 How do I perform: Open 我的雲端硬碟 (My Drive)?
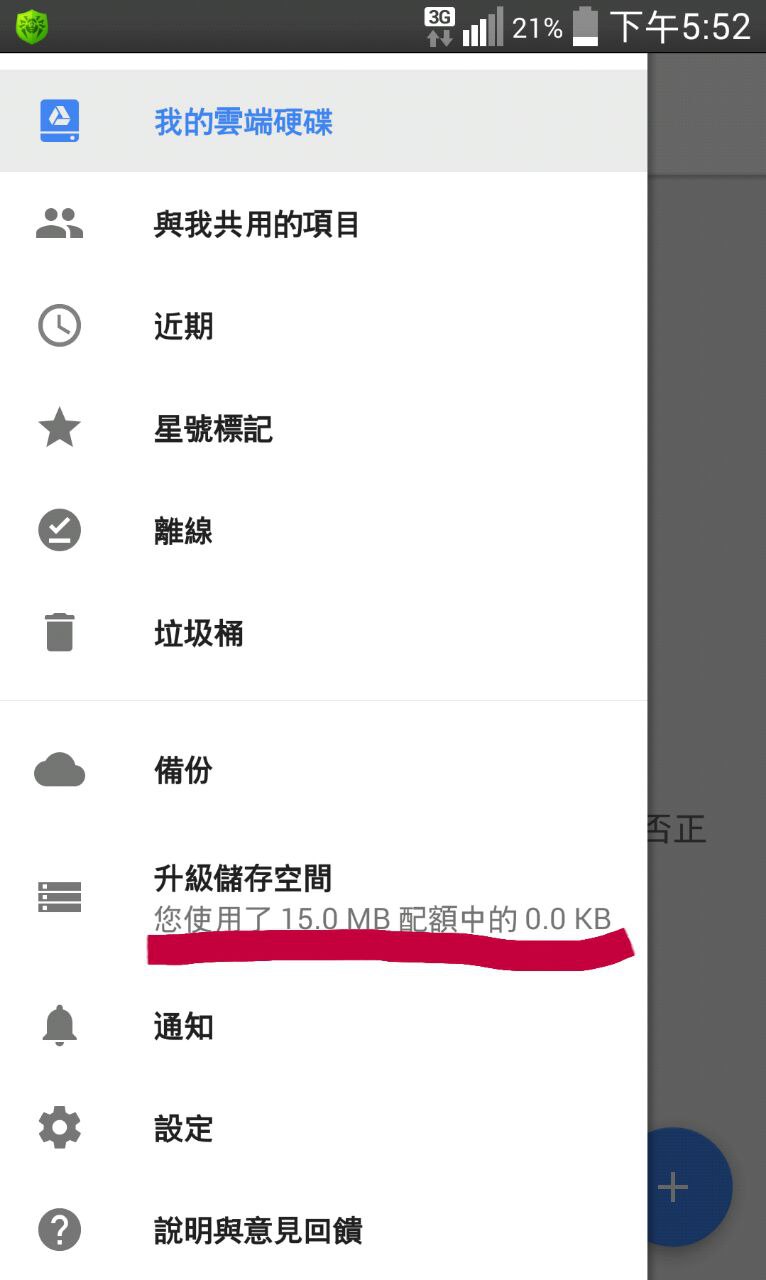243,122
